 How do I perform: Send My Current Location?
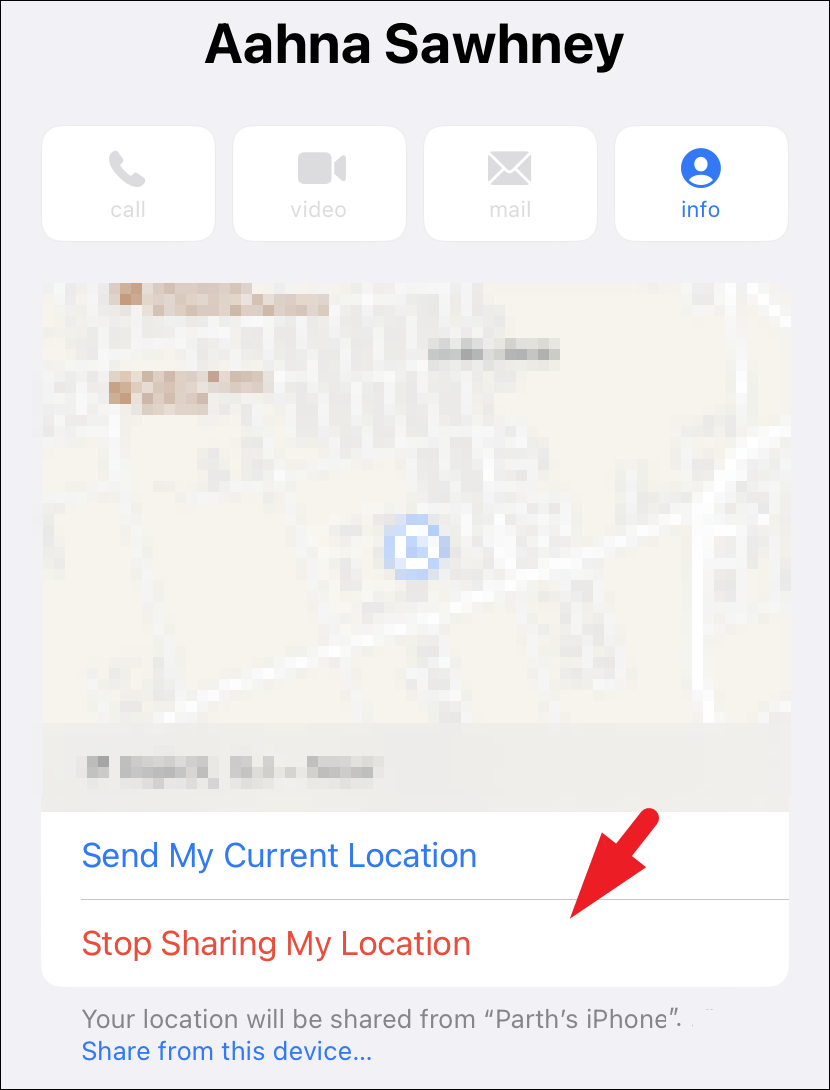(279, 856)
